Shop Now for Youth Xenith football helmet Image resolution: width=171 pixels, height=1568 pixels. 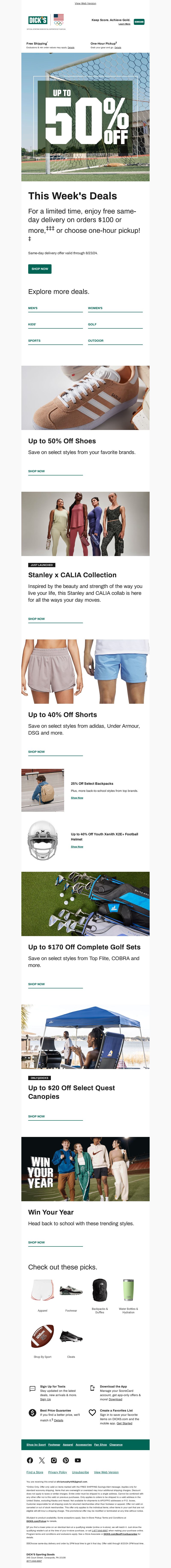tap(77, 847)
